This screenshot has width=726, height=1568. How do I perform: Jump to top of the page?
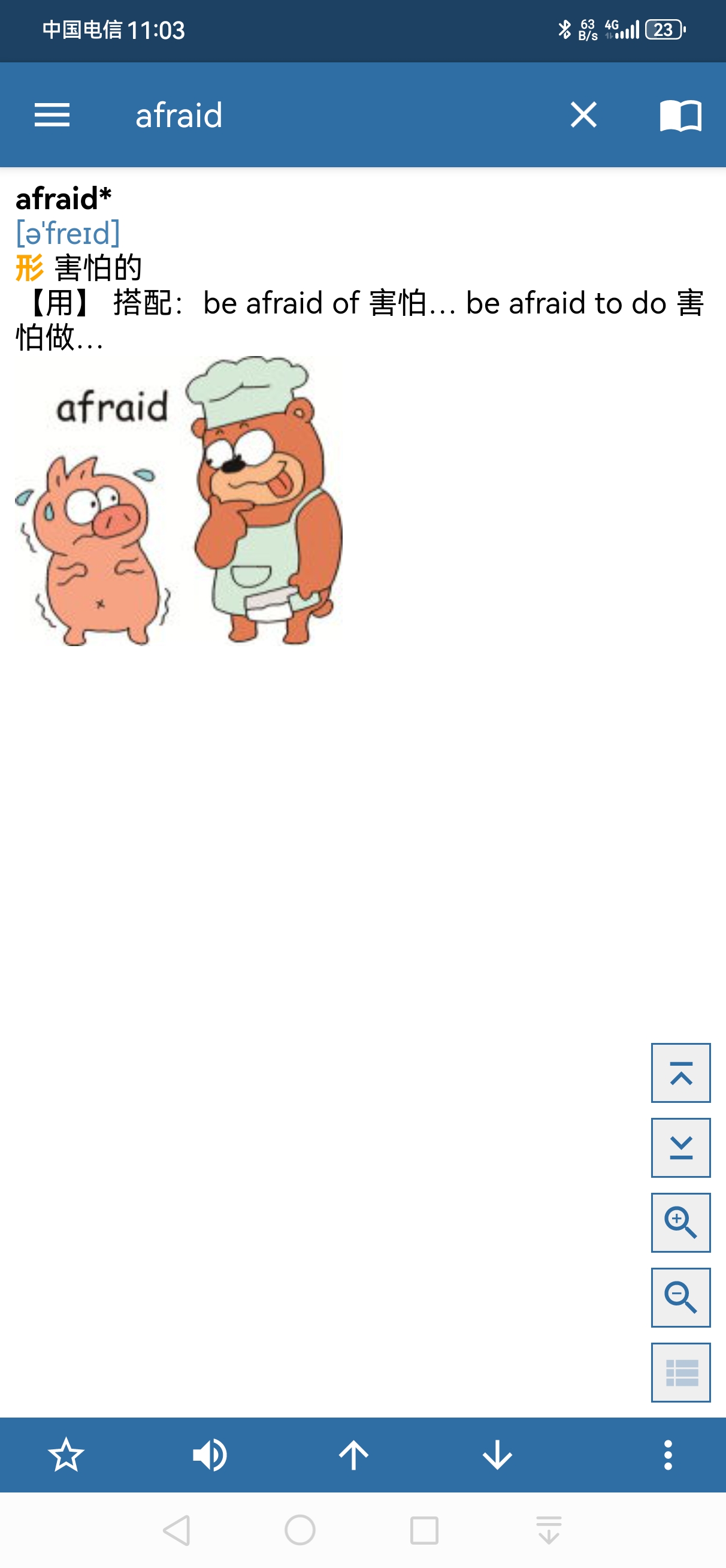click(680, 1072)
